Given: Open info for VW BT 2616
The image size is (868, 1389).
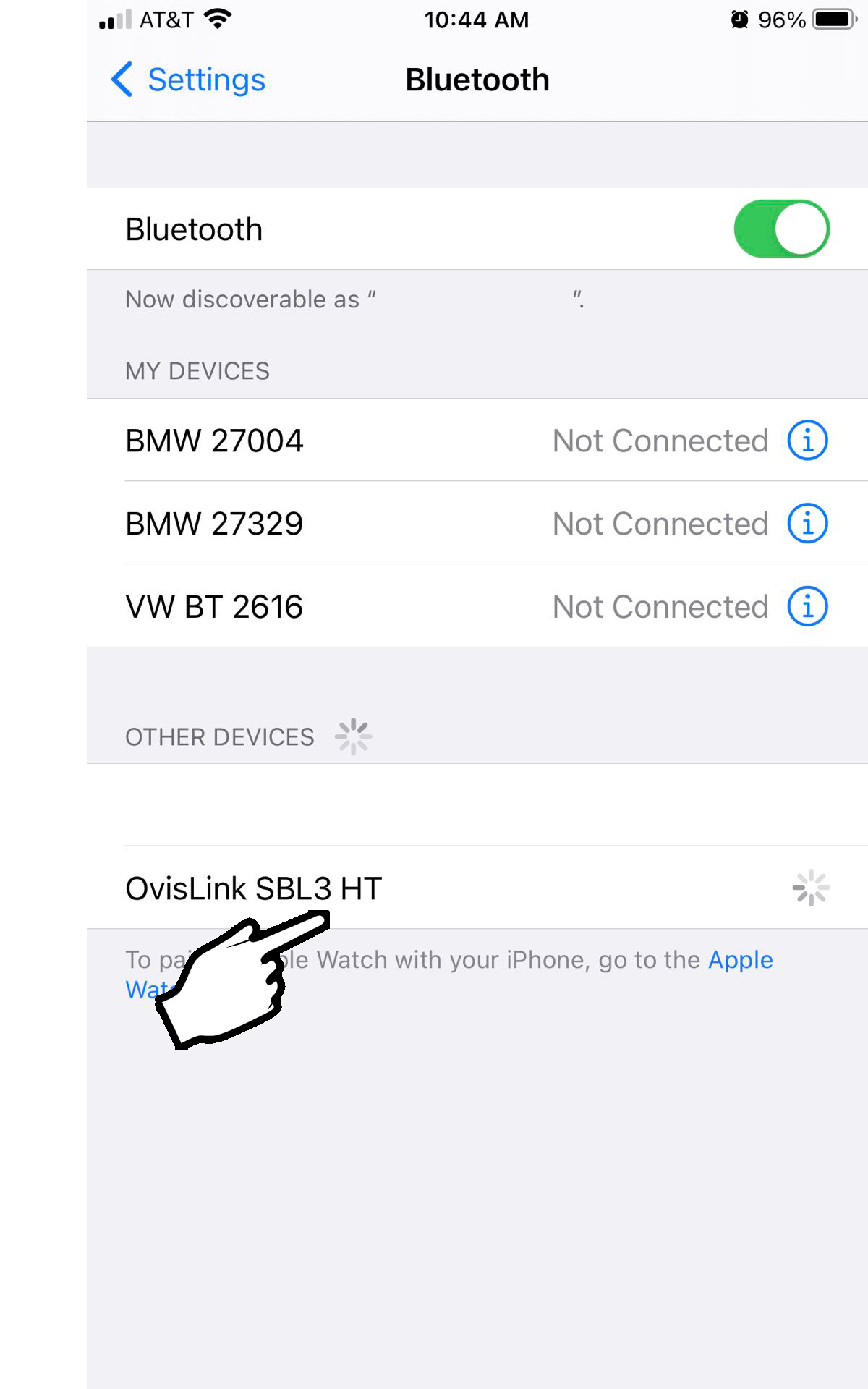Looking at the screenshot, I should pos(807,606).
